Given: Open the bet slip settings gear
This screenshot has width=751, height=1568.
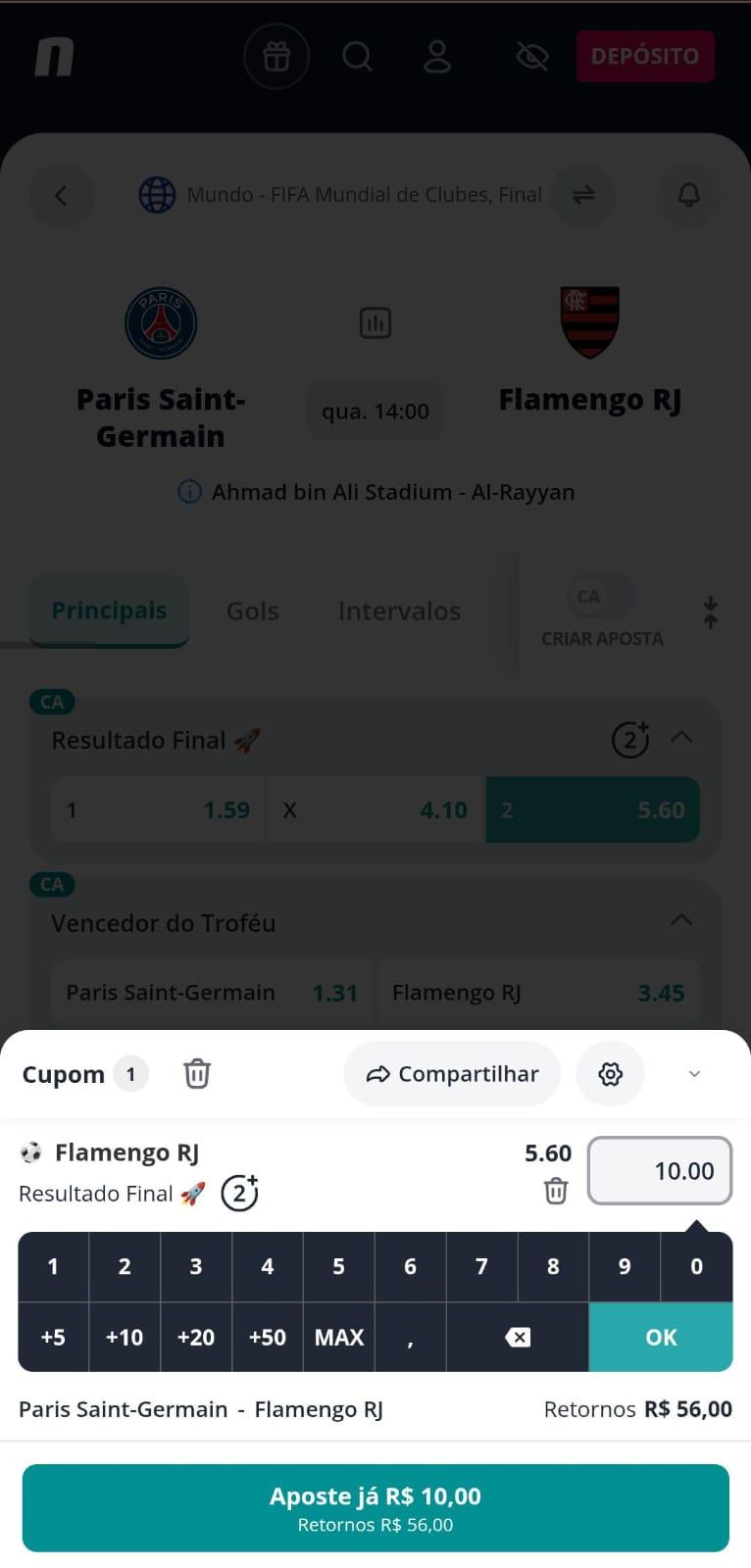Looking at the screenshot, I should coord(610,1073).
